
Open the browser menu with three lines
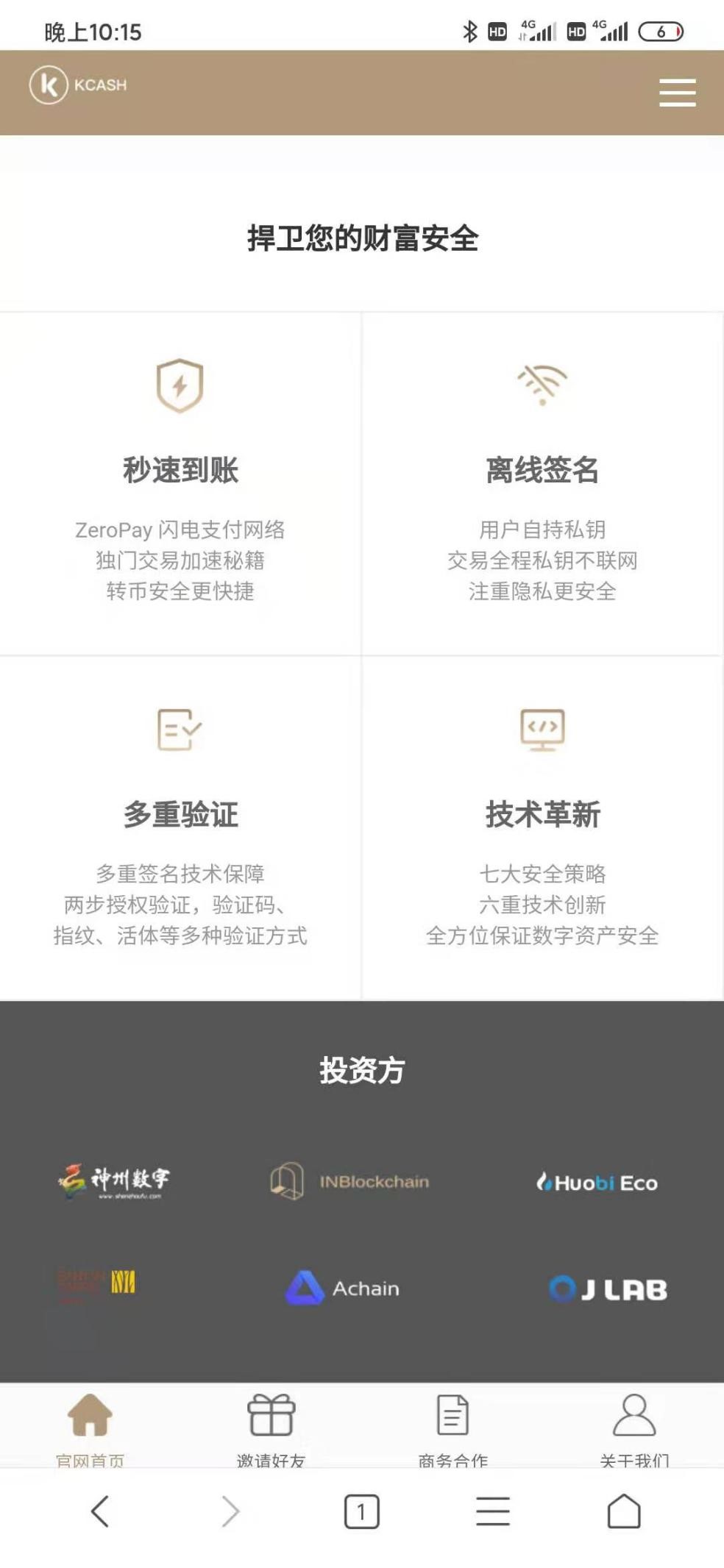coord(492,1512)
